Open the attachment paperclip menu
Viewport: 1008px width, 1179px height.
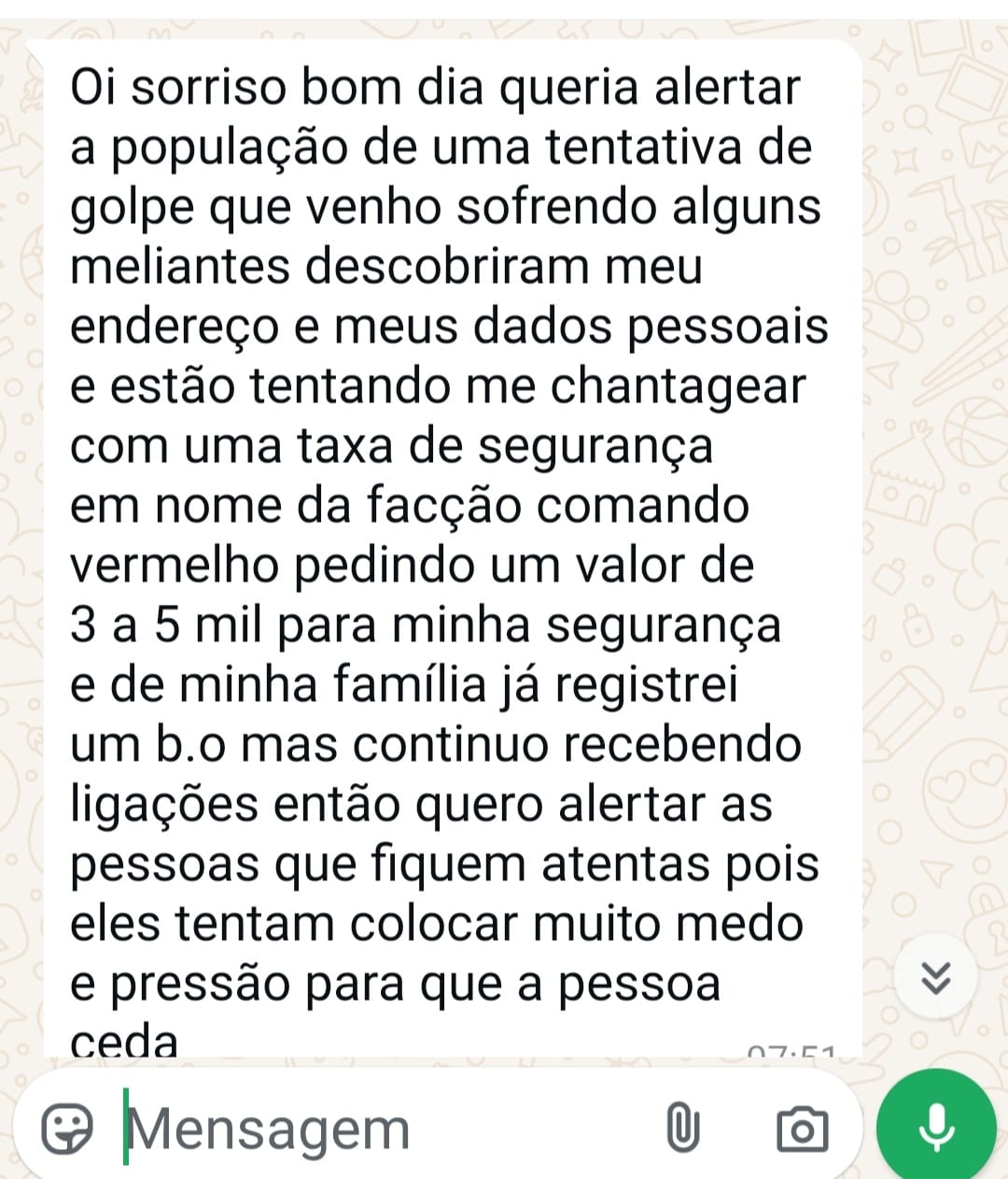[682, 1129]
